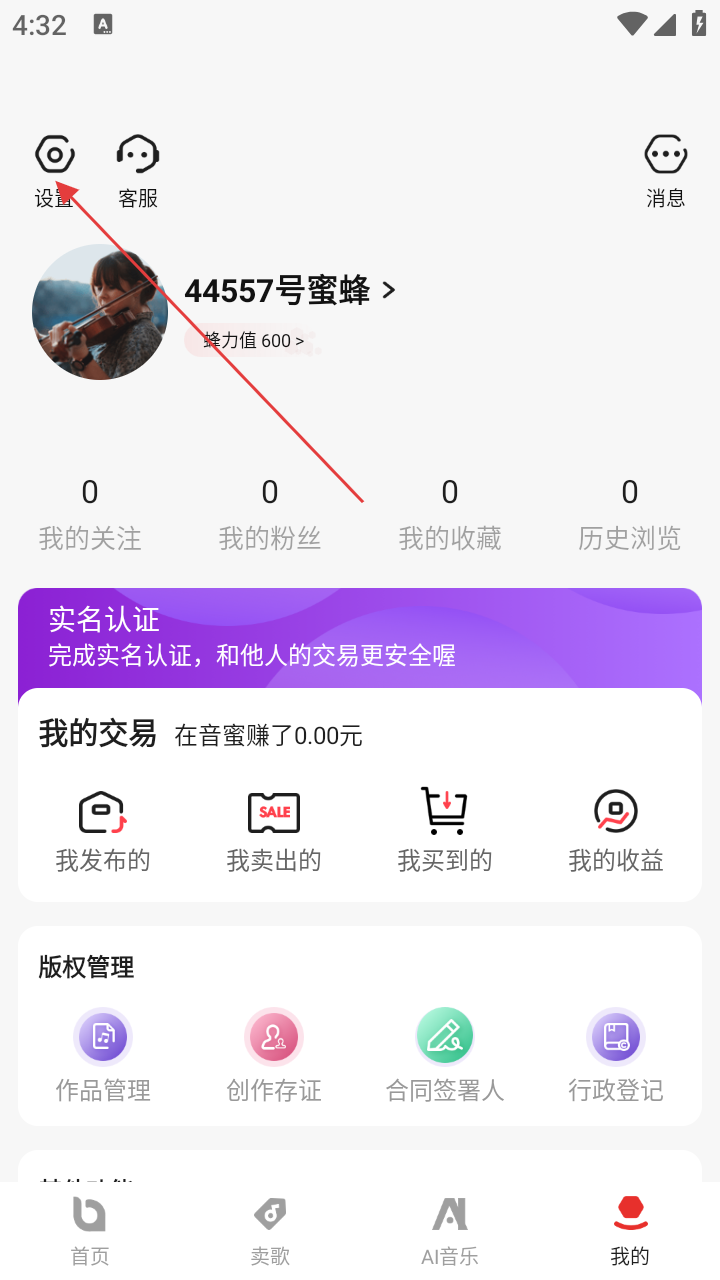Image resolution: width=720 pixels, height=1280 pixels.
Task: Open 消息 messages
Action: coord(665,170)
